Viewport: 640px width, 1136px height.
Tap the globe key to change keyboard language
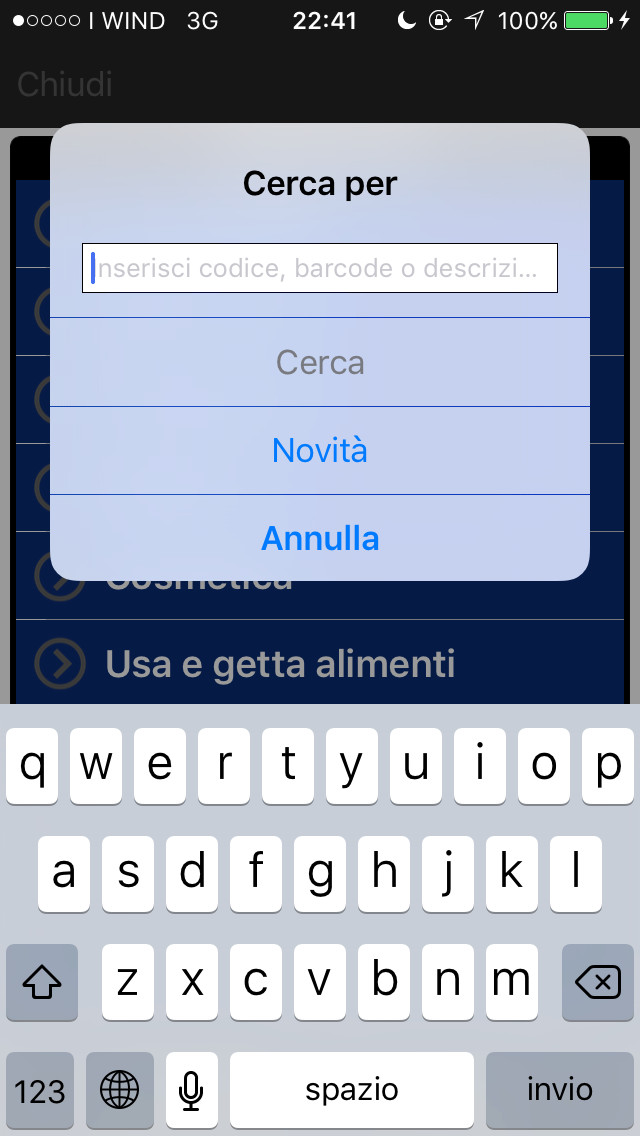[x=120, y=1089]
